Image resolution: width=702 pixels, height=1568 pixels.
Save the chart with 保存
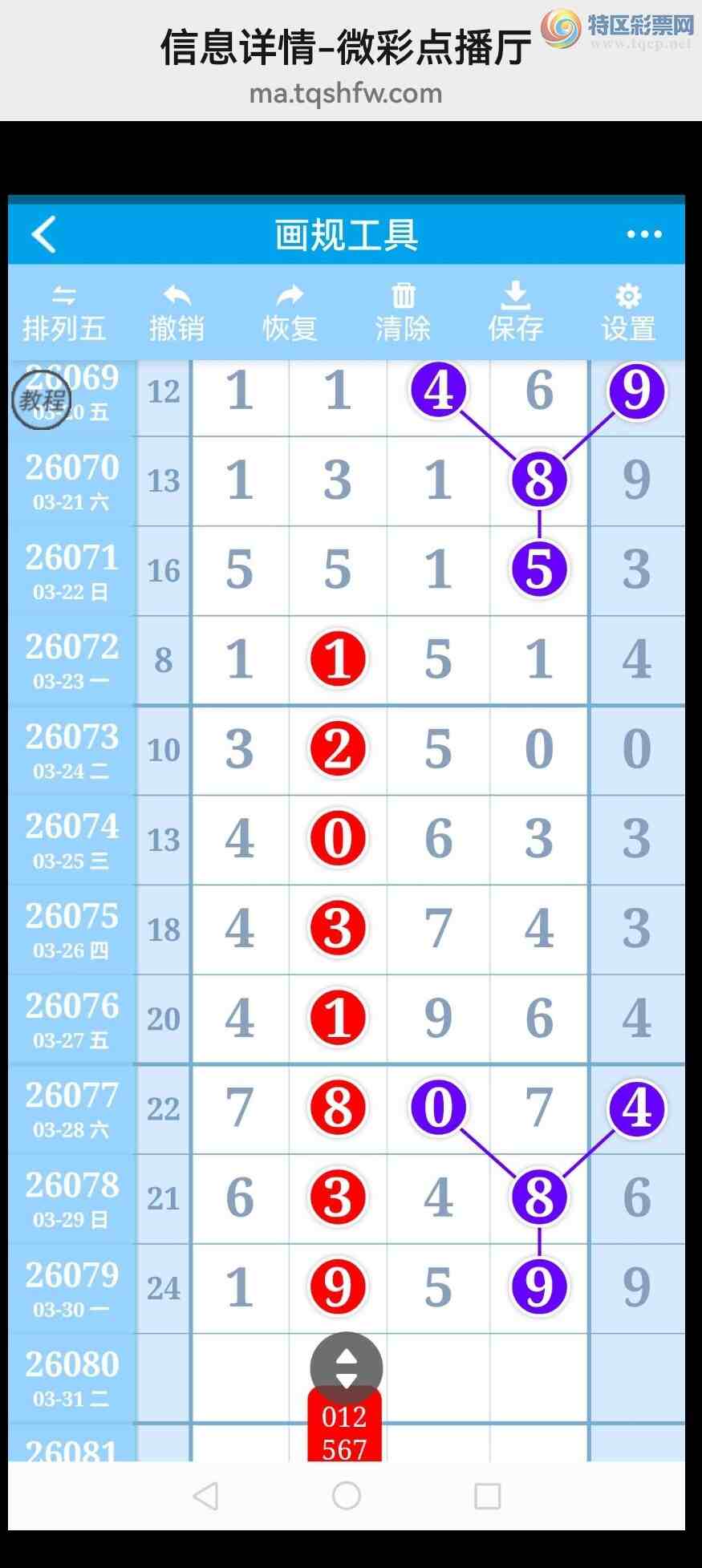pyautogui.click(x=515, y=314)
